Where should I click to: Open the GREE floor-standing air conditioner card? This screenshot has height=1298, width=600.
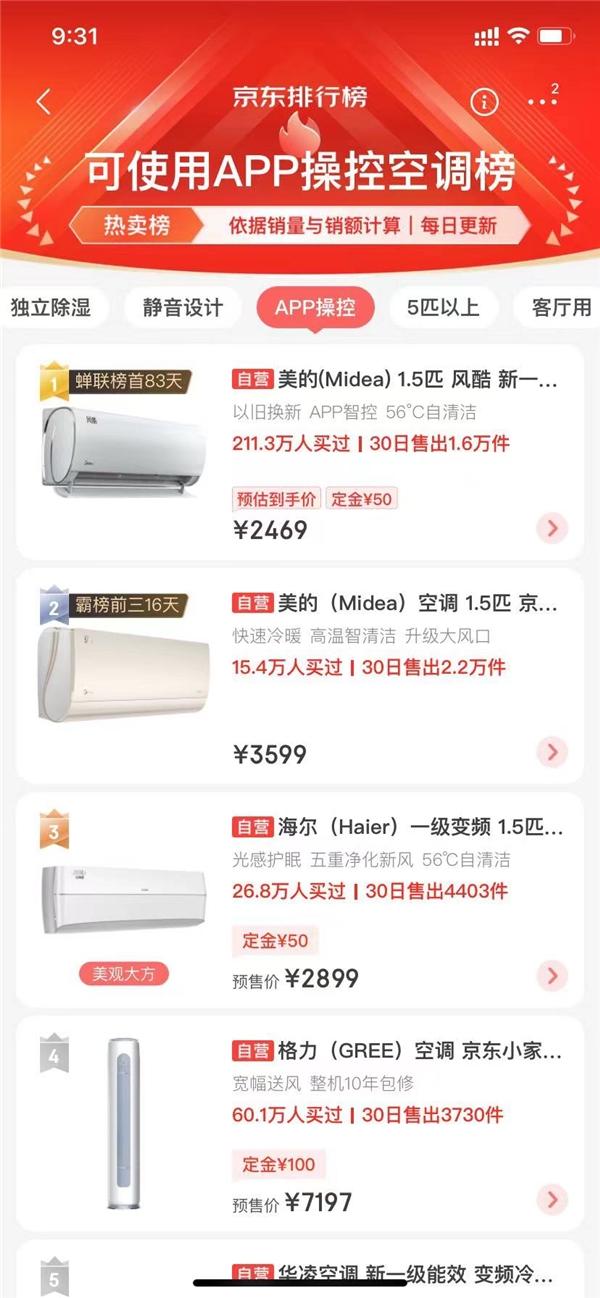[x=397, y=1052]
